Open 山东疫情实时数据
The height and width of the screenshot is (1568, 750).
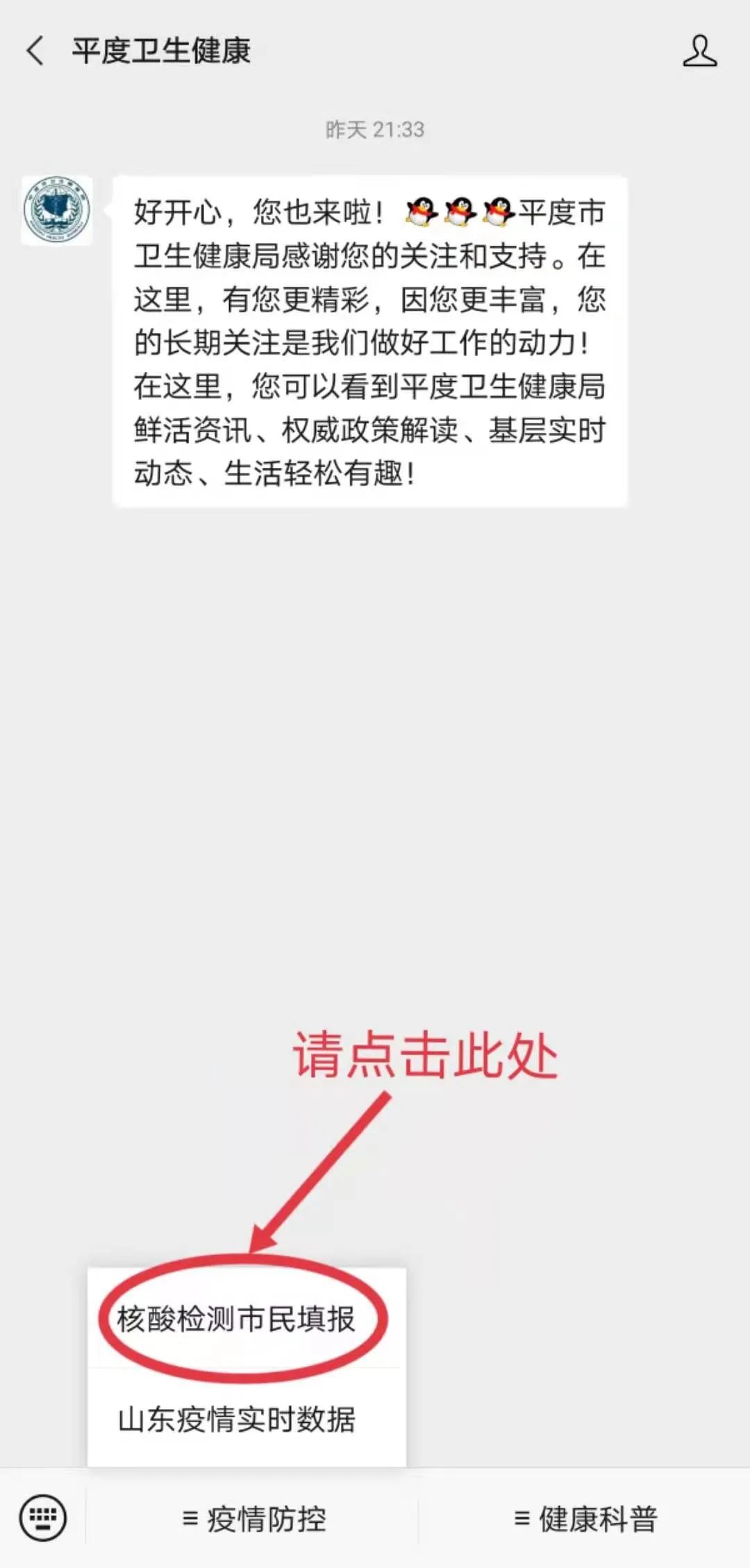click(x=236, y=1419)
